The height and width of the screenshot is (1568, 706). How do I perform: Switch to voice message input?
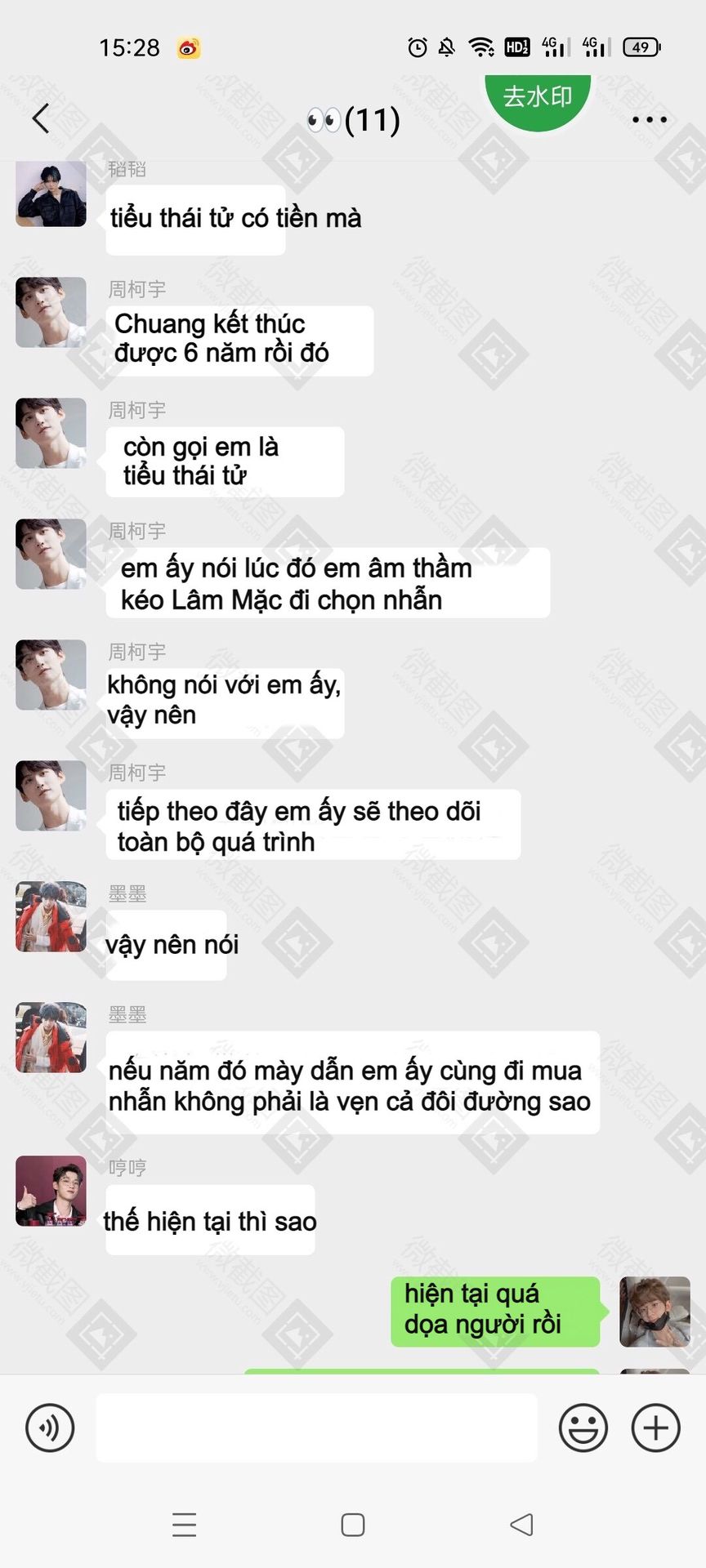coord(50,1428)
